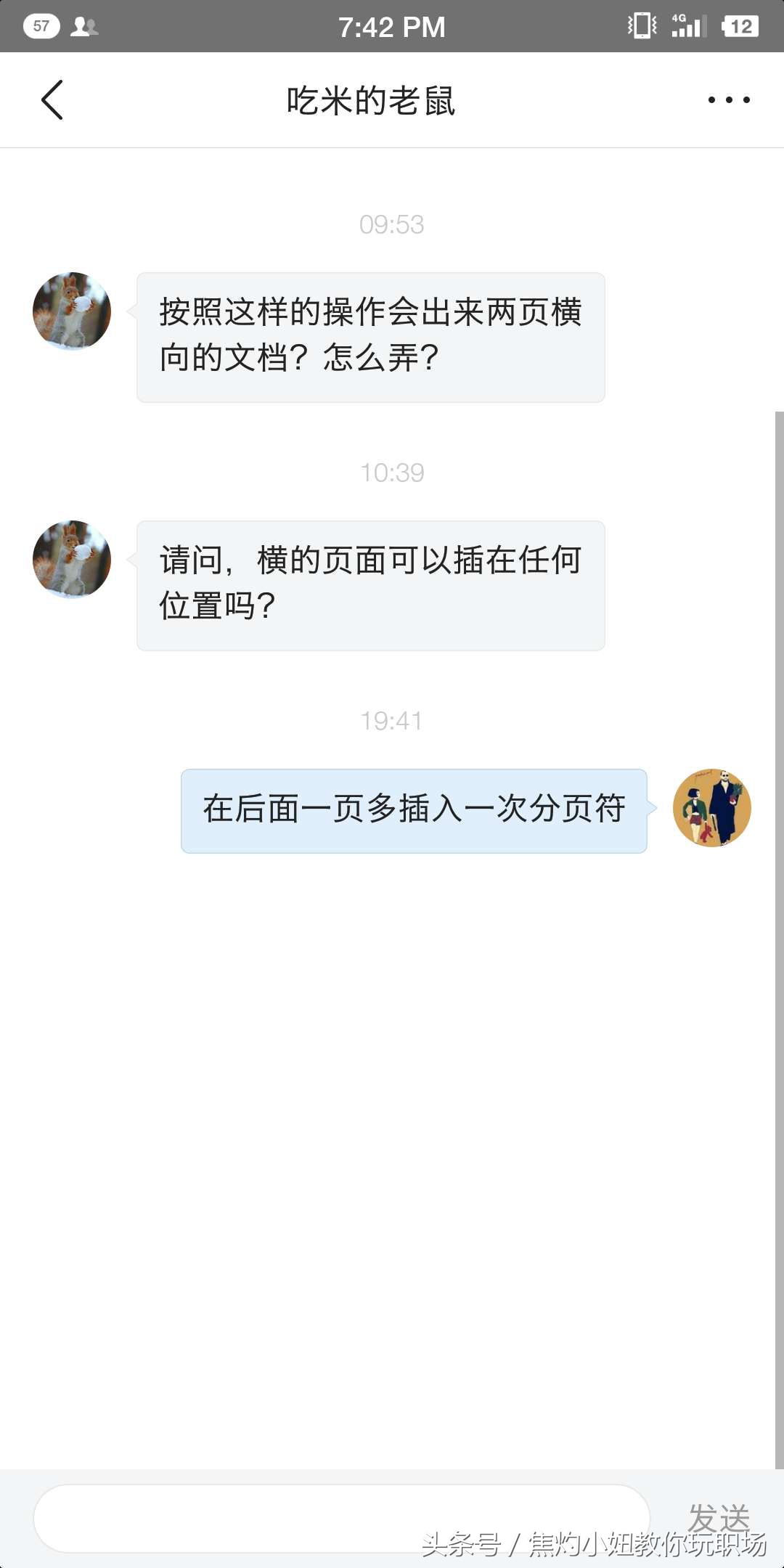
Task: Tap the 10:39 timestamp
Action: tap(392, 472)
